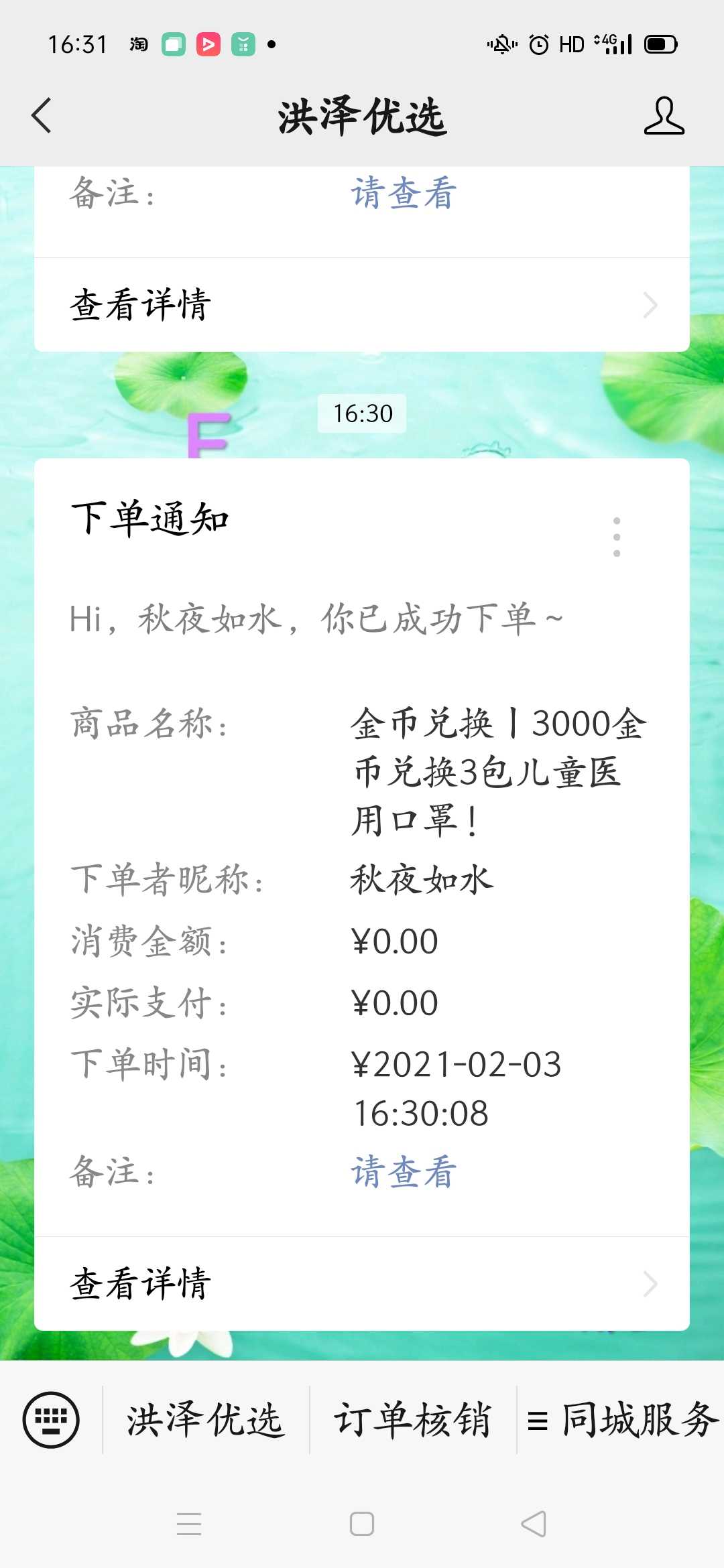
Task: Open 查看详情 below the 下单通知 card
Action: tap(362, 1284)
